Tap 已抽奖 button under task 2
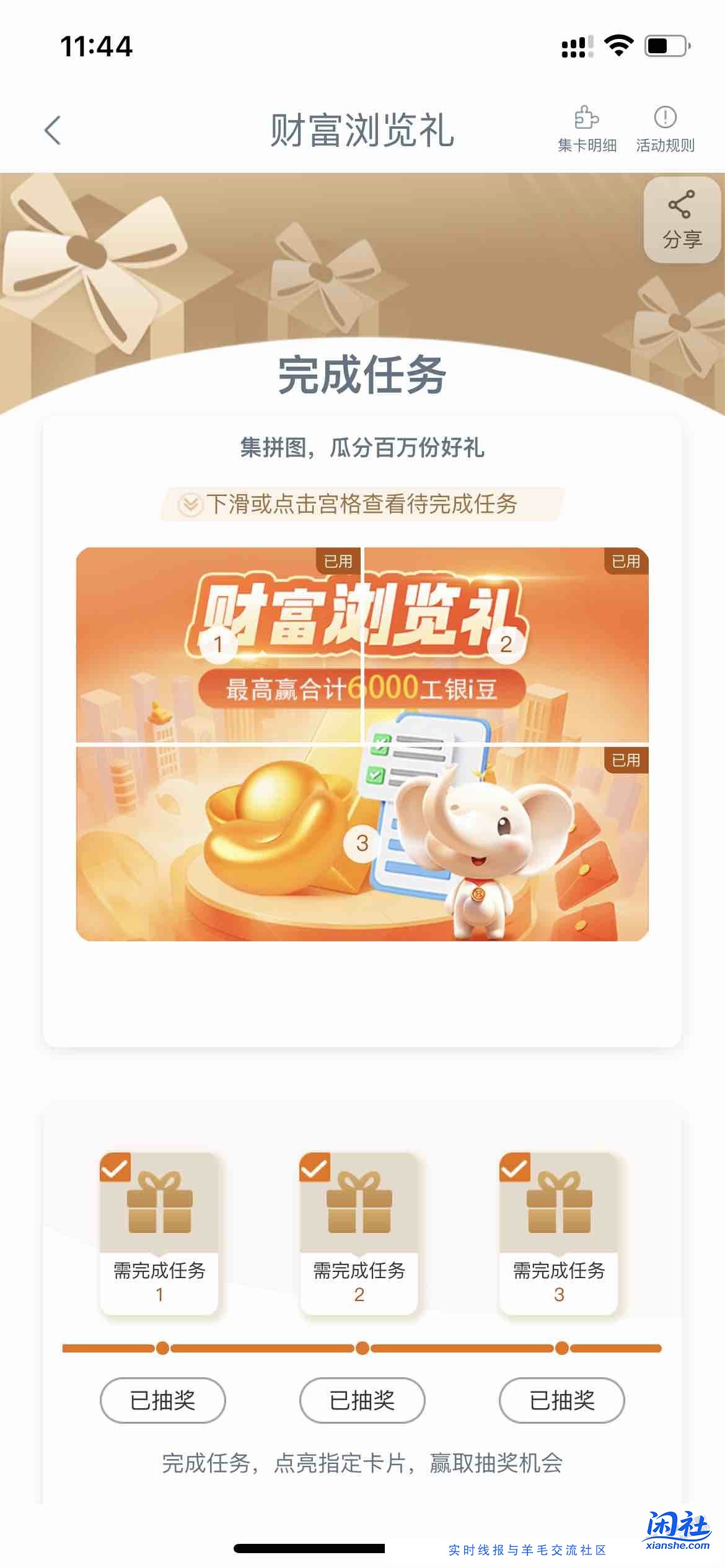725x1568 pixels. pyautogui.click(x=362, y=1400)
